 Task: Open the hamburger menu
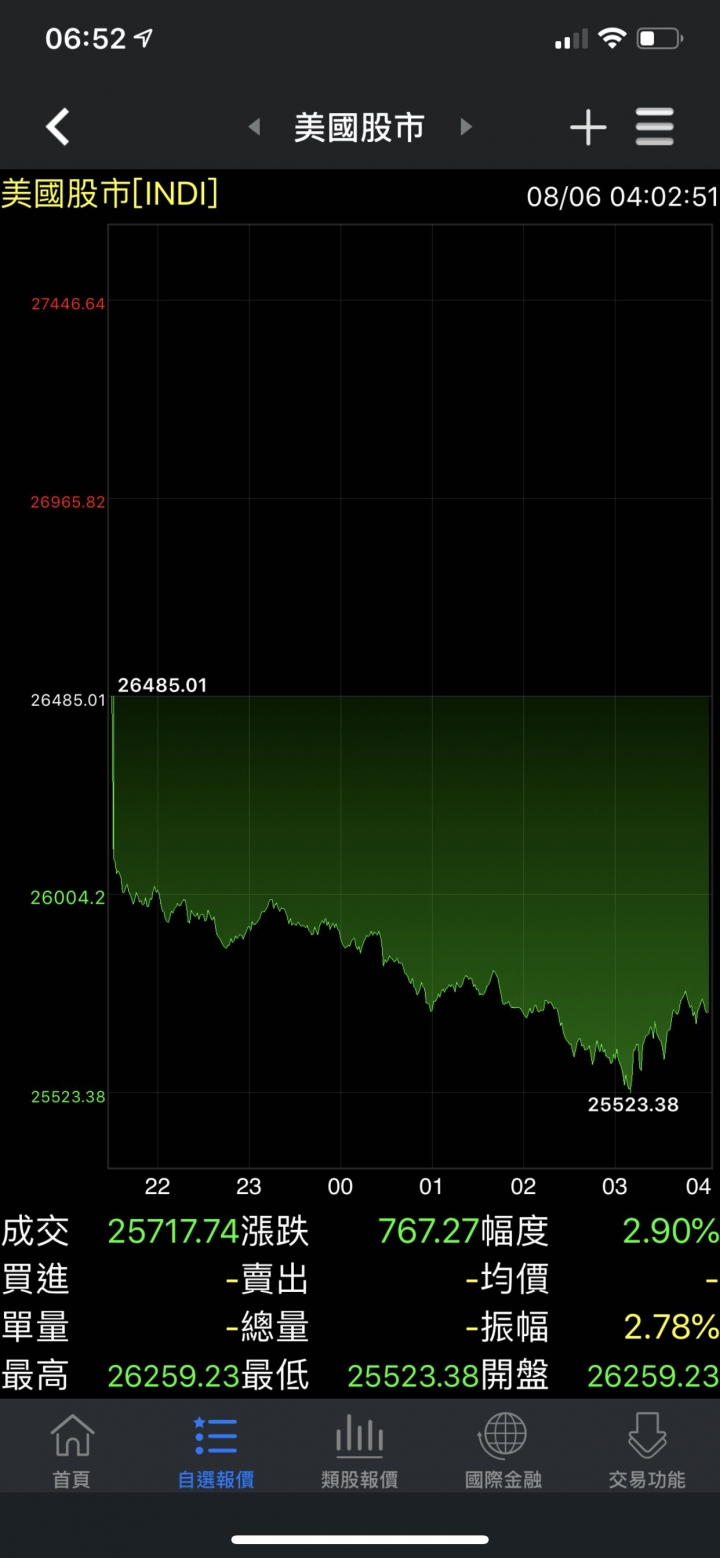pos(655,127)
